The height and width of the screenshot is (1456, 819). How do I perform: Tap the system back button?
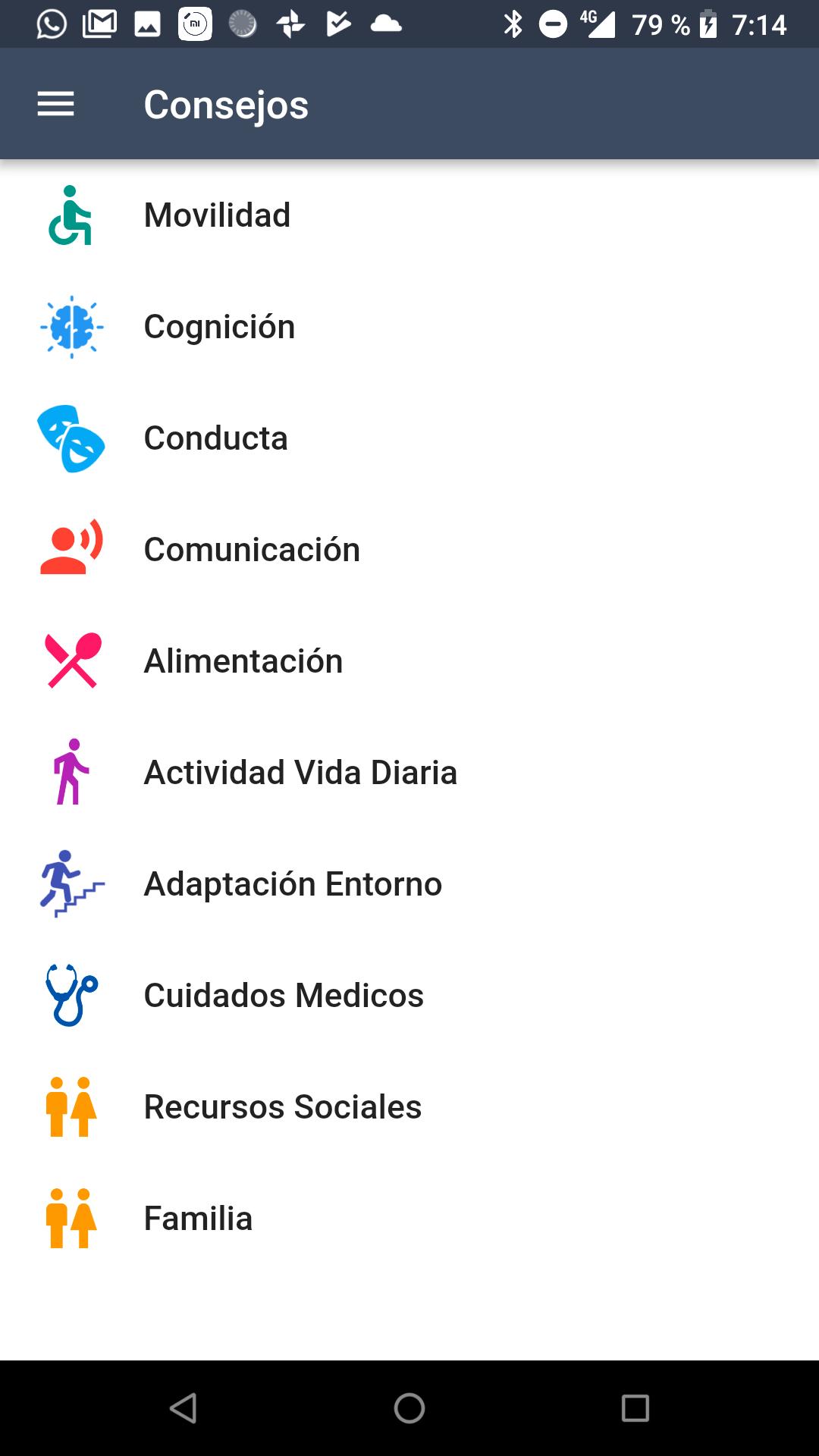(x=184, y=1408)
